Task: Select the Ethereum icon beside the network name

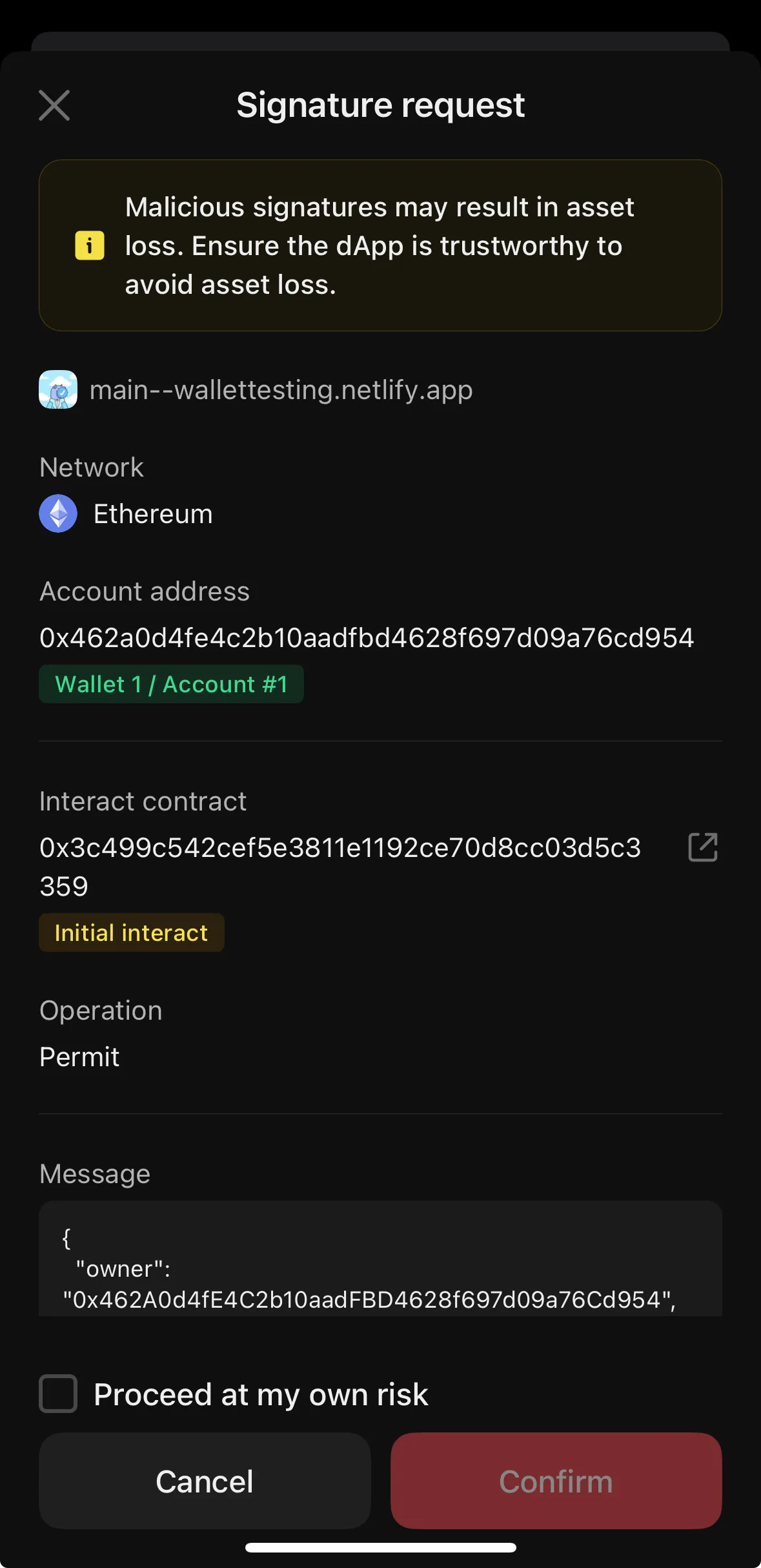Action: click(x=58, y=513)
